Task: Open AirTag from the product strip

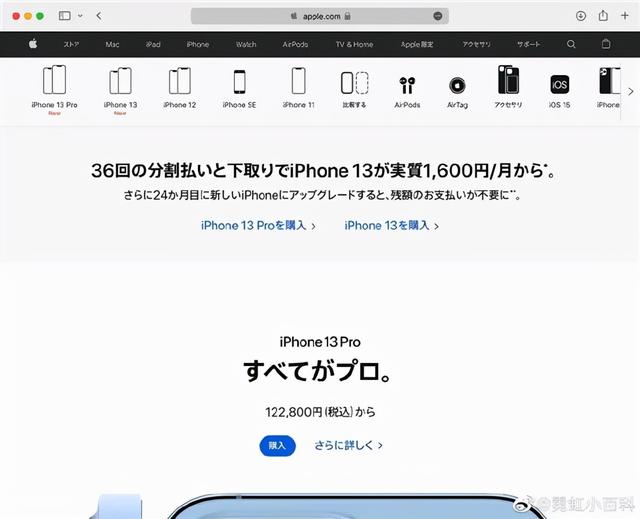Action: [458, 88]
